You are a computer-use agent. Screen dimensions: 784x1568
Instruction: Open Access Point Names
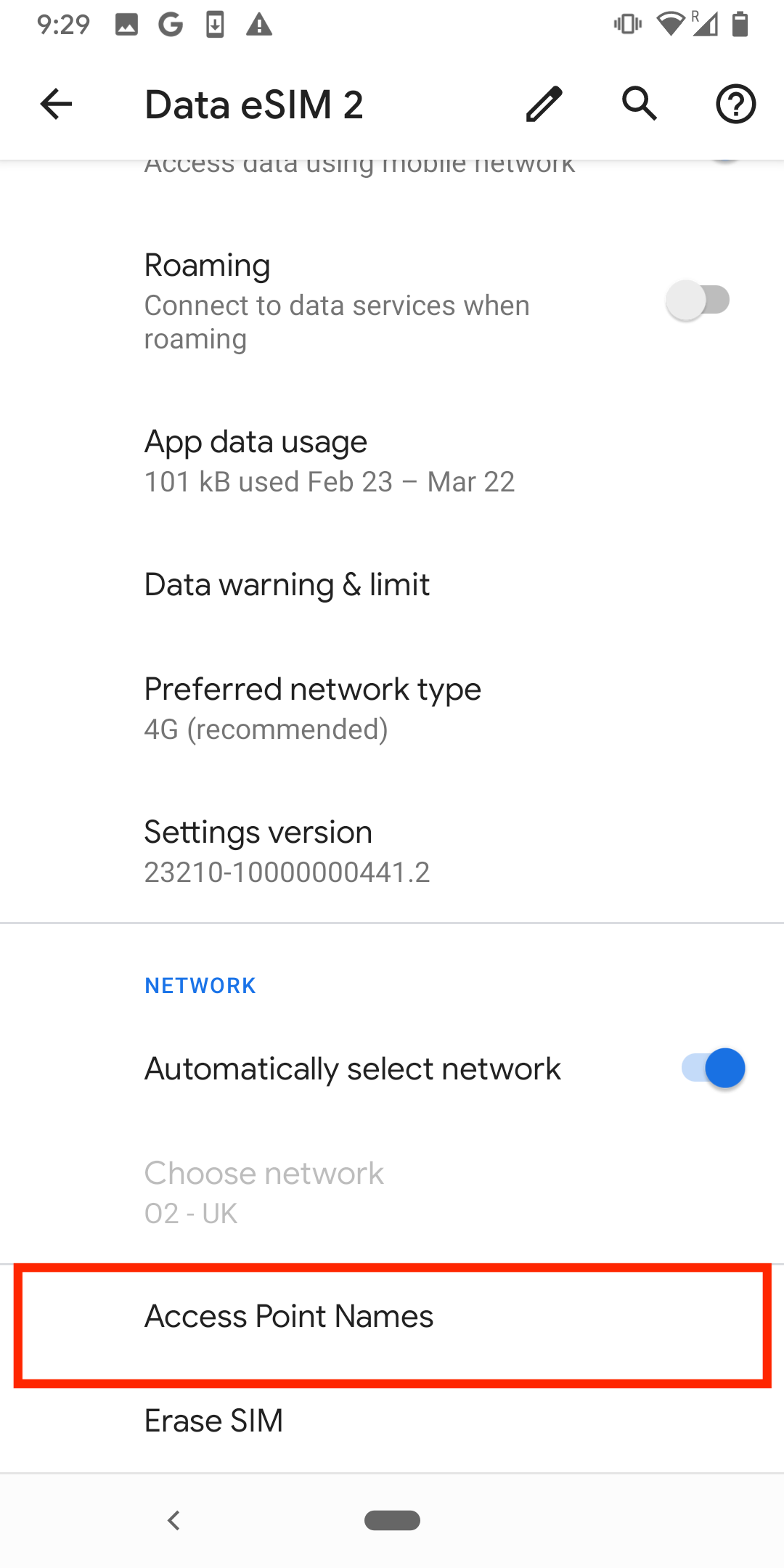pos(288,1315)
